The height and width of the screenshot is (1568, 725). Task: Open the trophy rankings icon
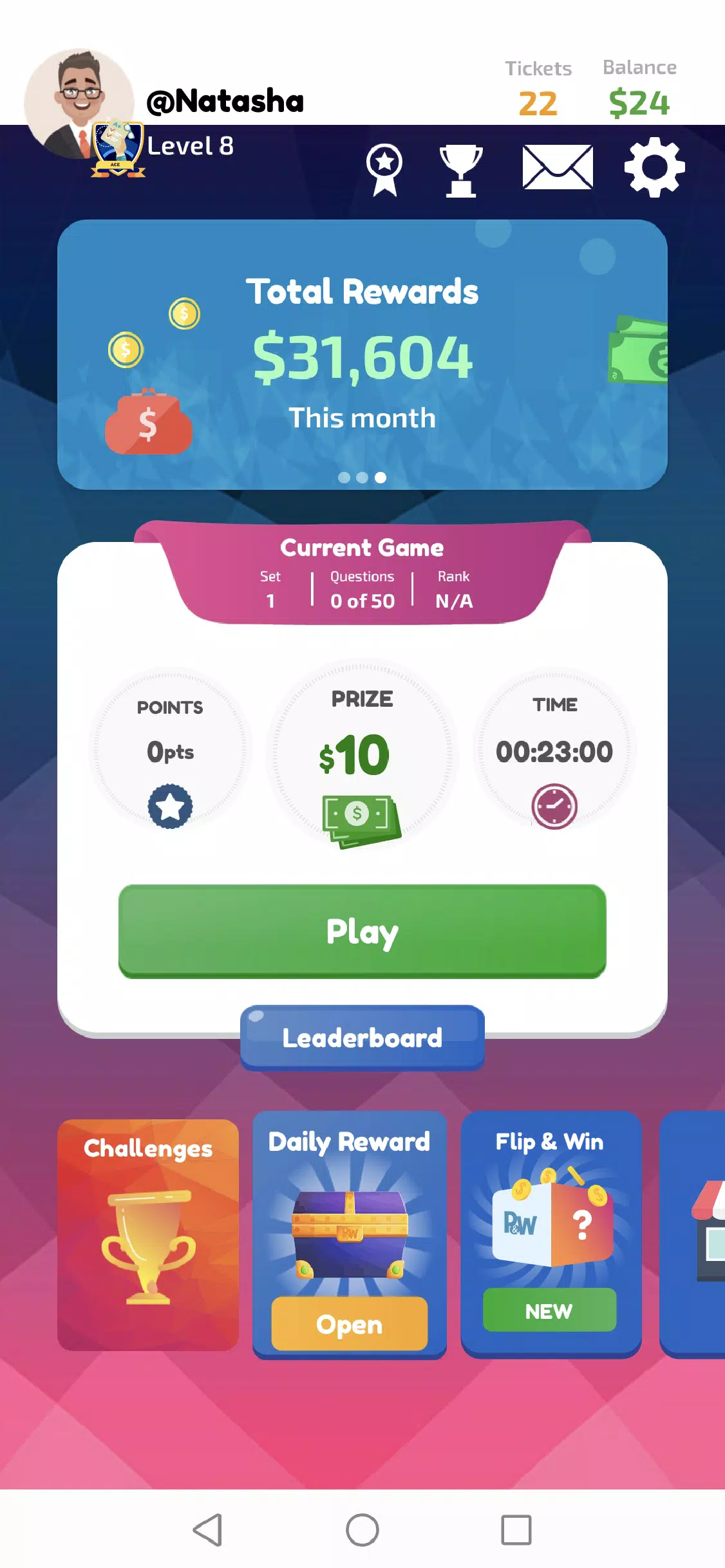pyautogui.click(x=460, y=169)
